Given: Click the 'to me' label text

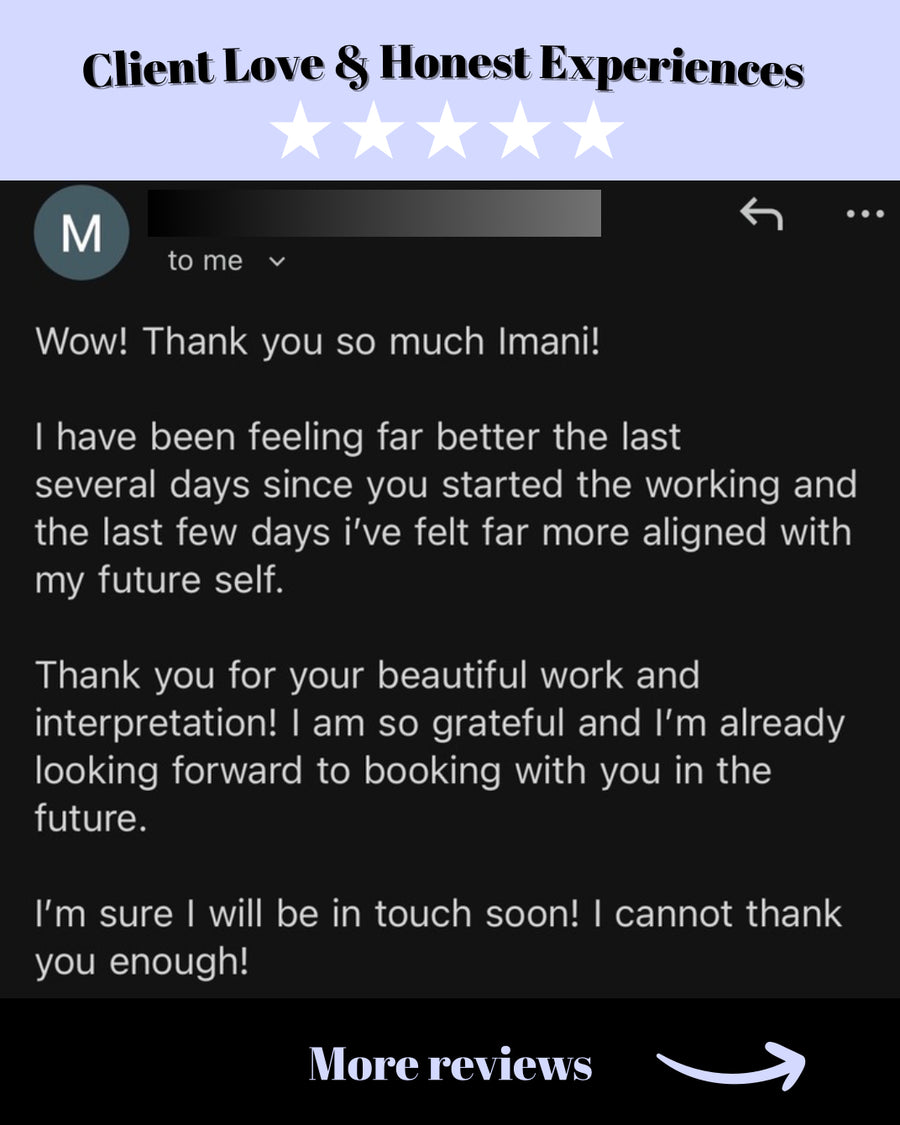Looking at the screenshot, I should [206, 261].
